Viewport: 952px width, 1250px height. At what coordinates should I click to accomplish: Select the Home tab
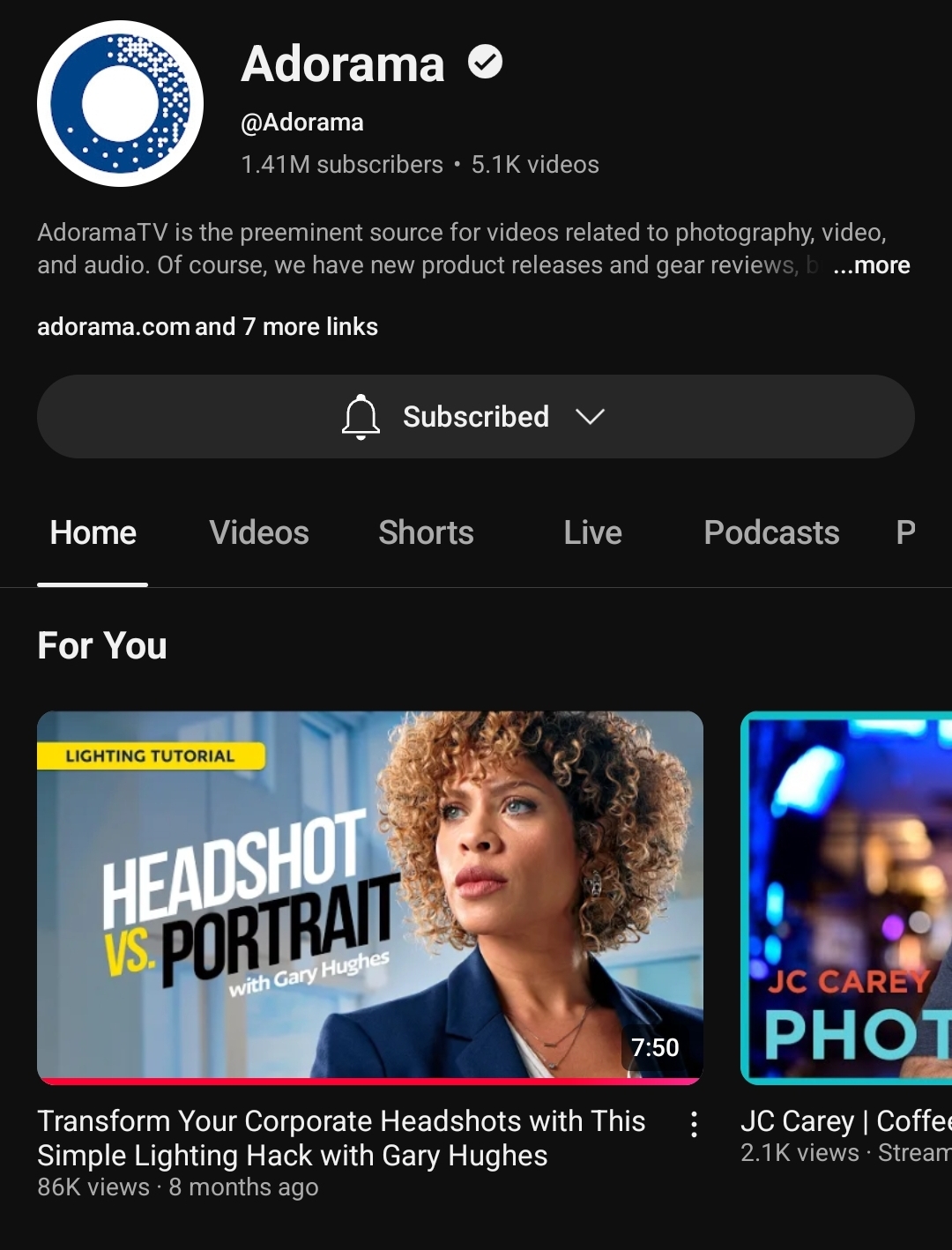pos(93,533)
